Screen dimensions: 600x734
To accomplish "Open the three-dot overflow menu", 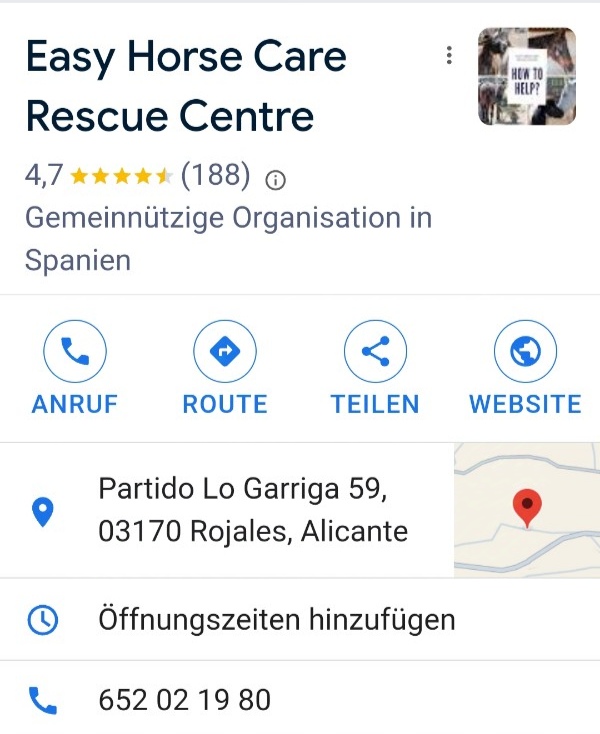I will pos(449,55).
